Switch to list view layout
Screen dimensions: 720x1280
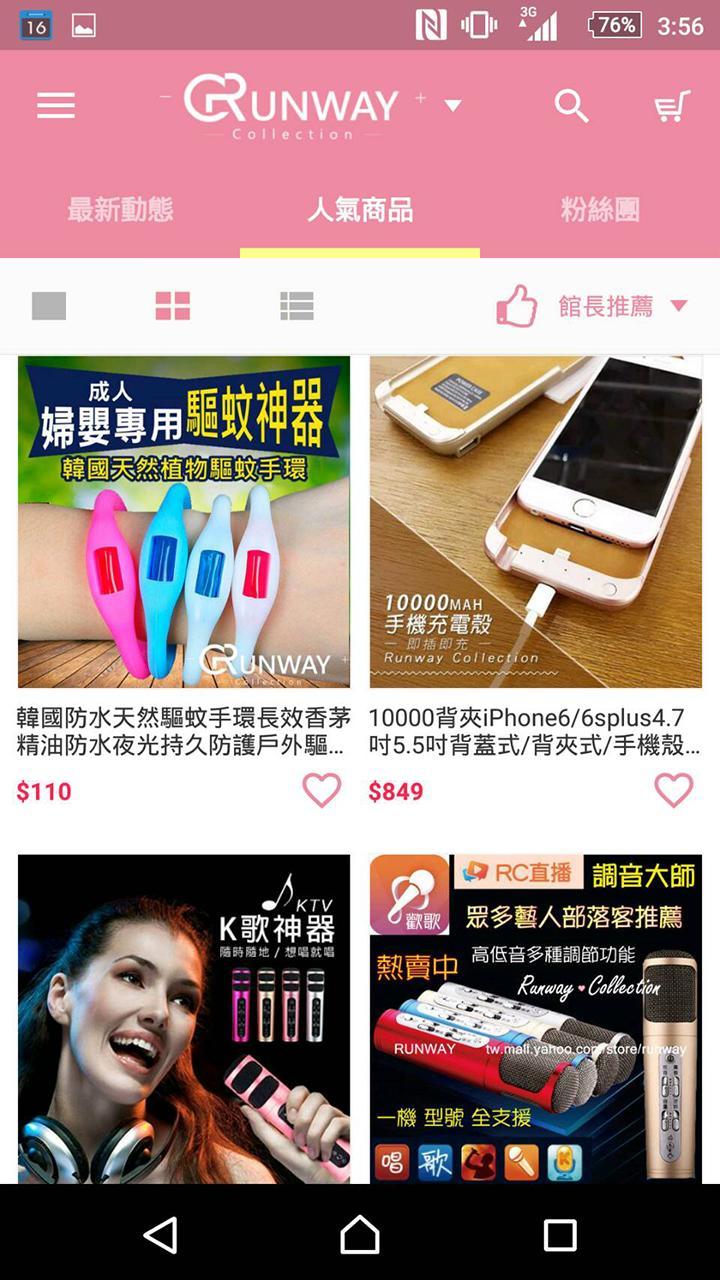295,305
